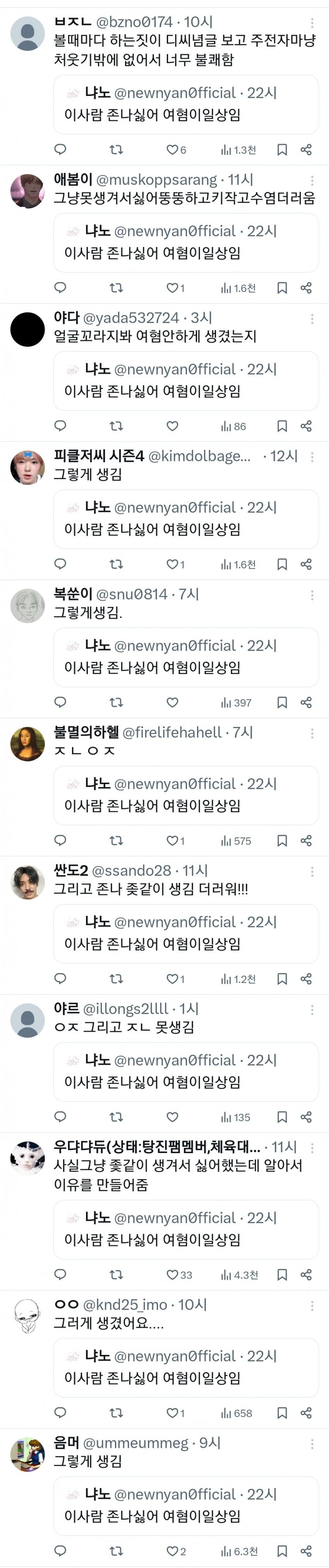
Task: Open overflow menu on 우댜댜듀's post
Action: click(312, 1148)
